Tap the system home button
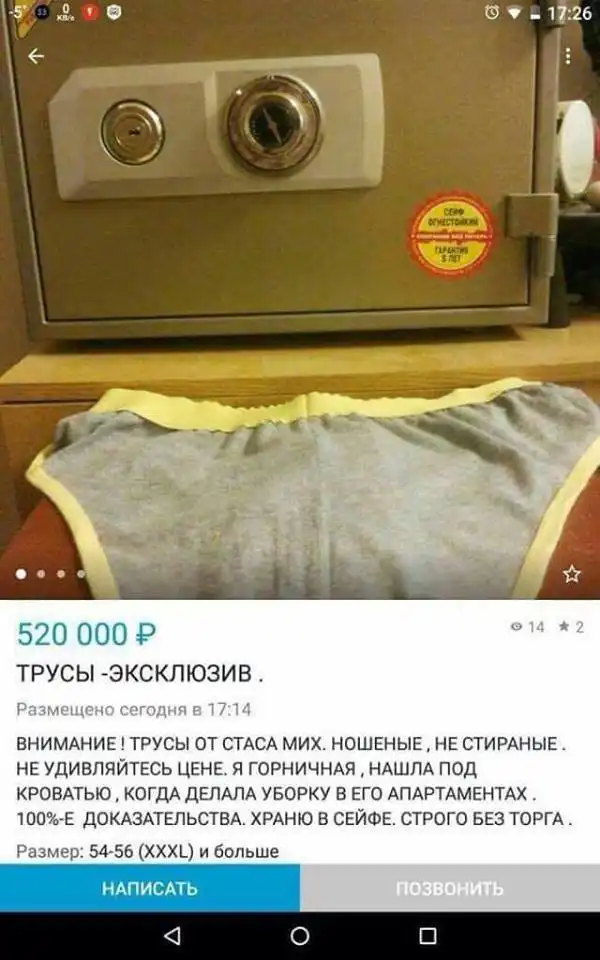This screenshot has height=960, width=600. point(300,936)
